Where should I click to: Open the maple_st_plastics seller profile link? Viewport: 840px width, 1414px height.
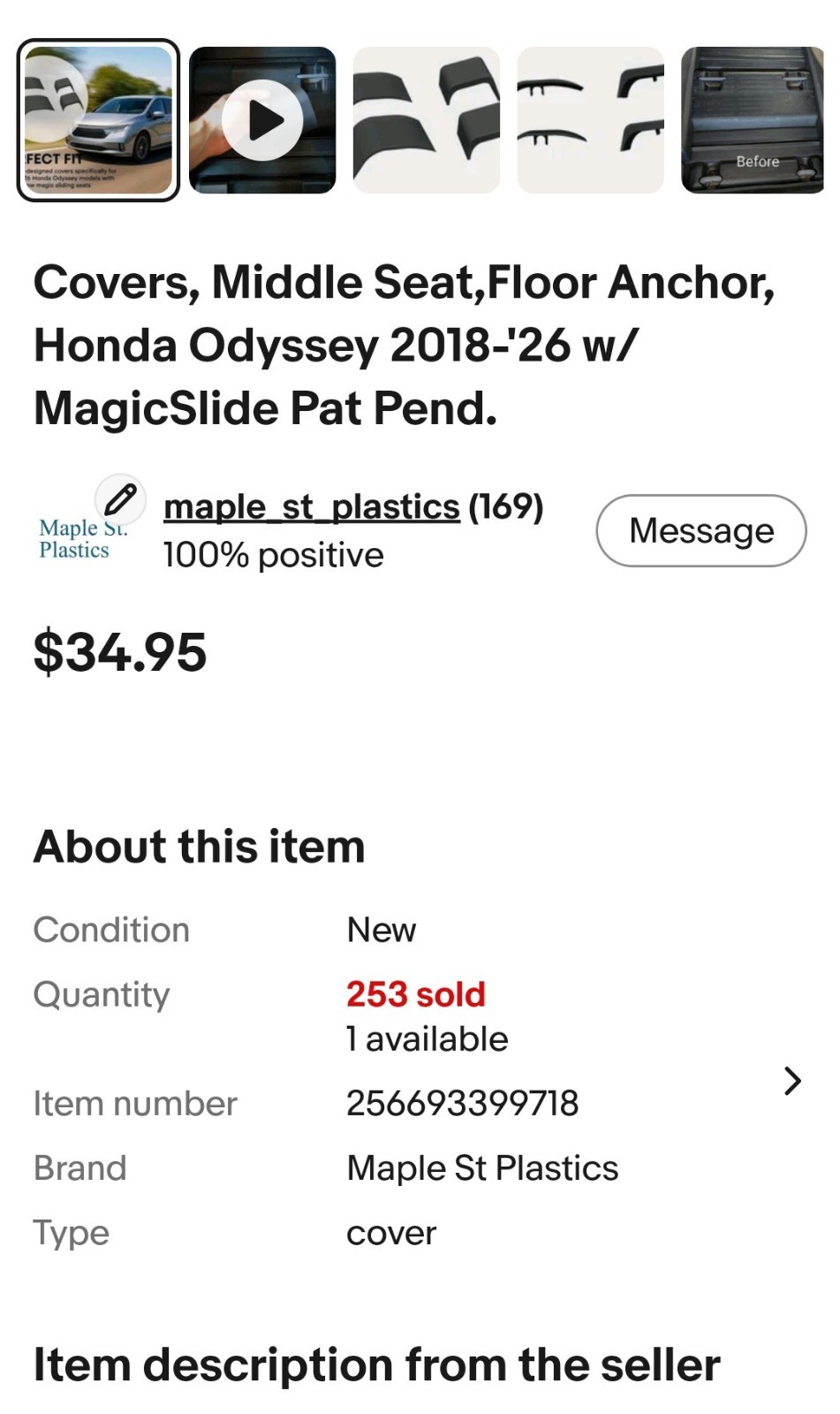(311, 507)
